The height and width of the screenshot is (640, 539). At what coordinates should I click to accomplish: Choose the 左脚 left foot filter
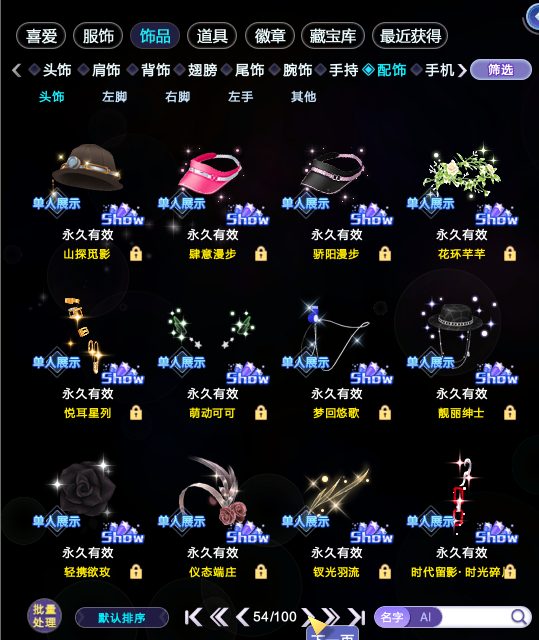pos(115,97)
